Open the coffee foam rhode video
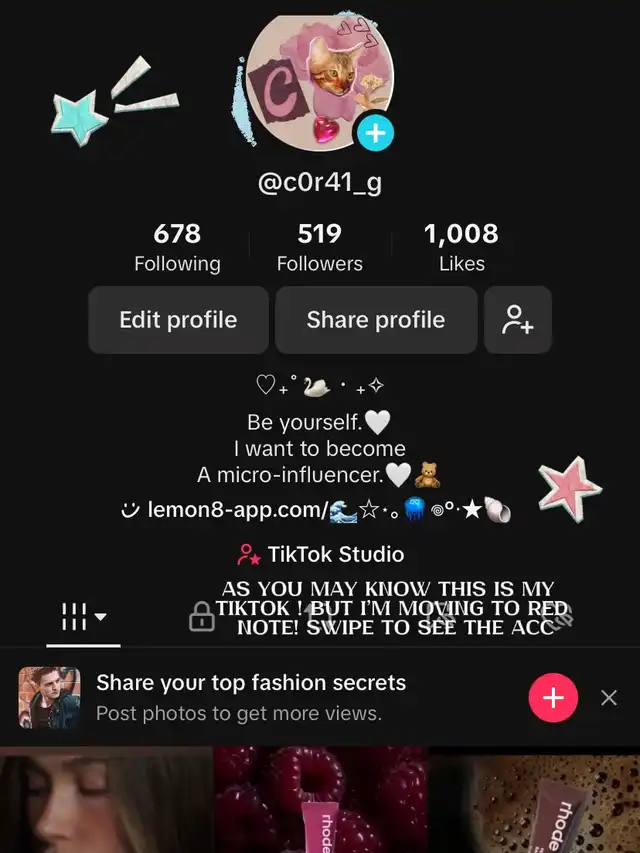 pos(533,800)
